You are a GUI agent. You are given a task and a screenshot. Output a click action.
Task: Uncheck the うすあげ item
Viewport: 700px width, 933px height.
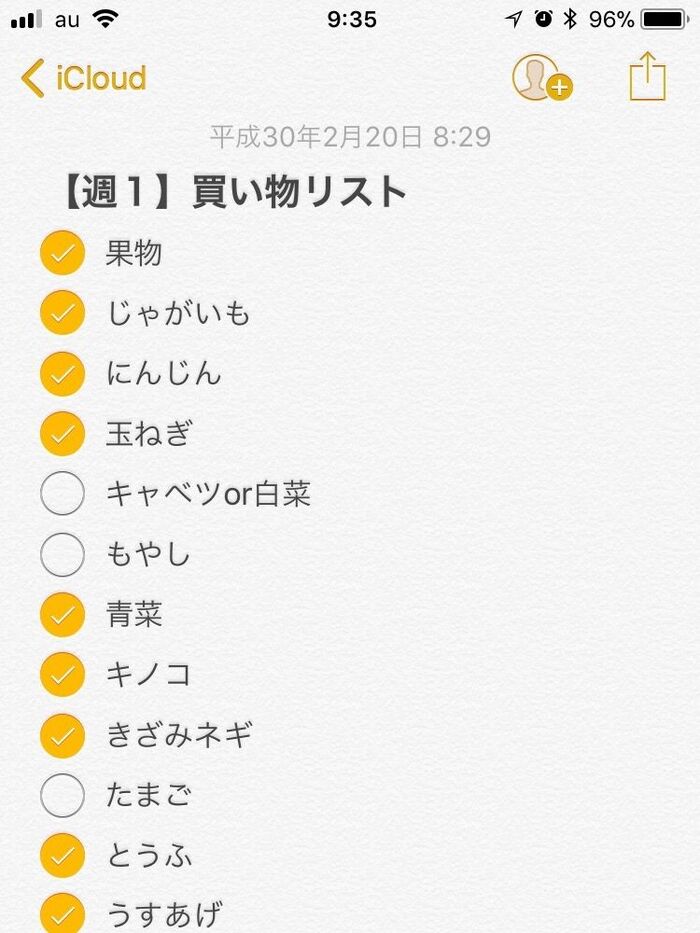pyautogui.click(x=62, y=914)
